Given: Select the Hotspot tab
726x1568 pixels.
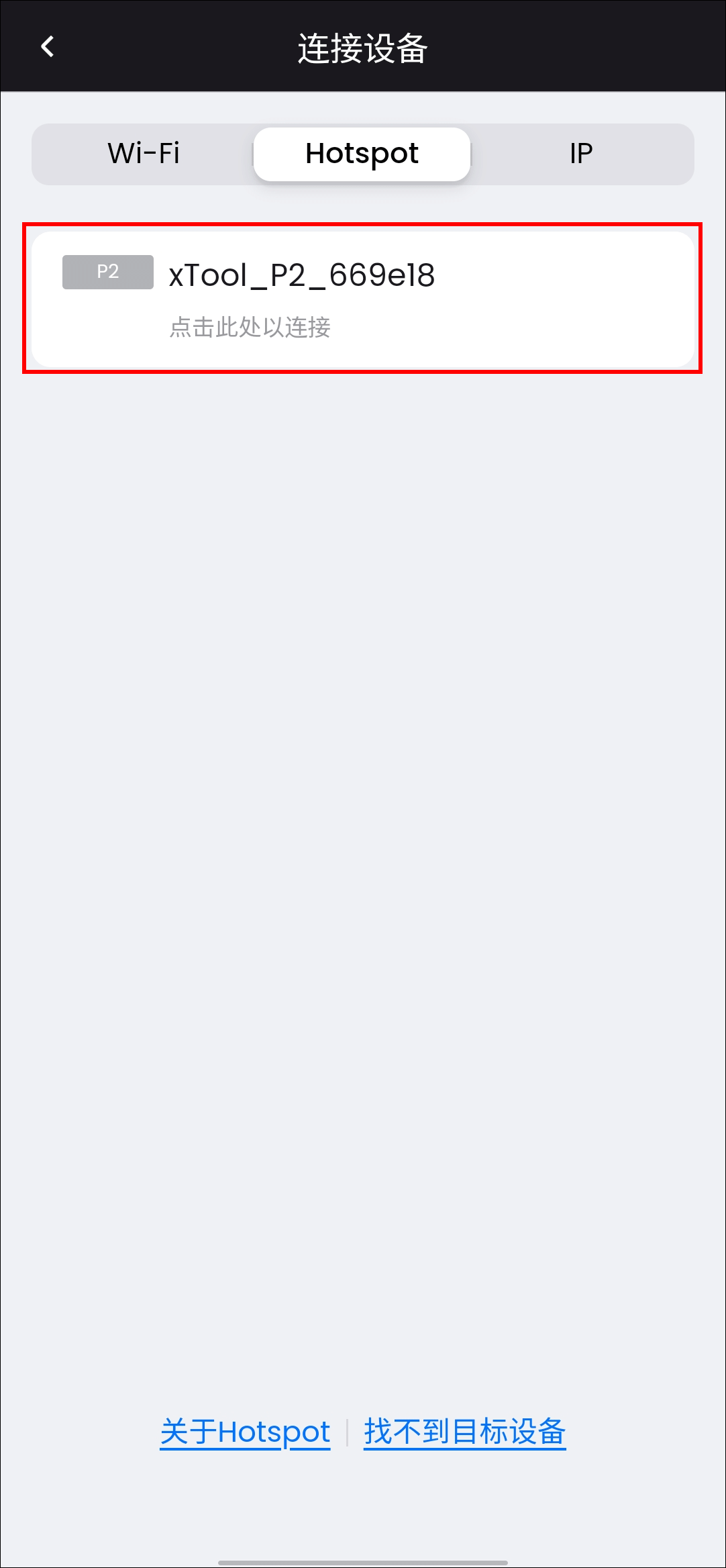Looking at the screenshot, I should tap(362, 154).
